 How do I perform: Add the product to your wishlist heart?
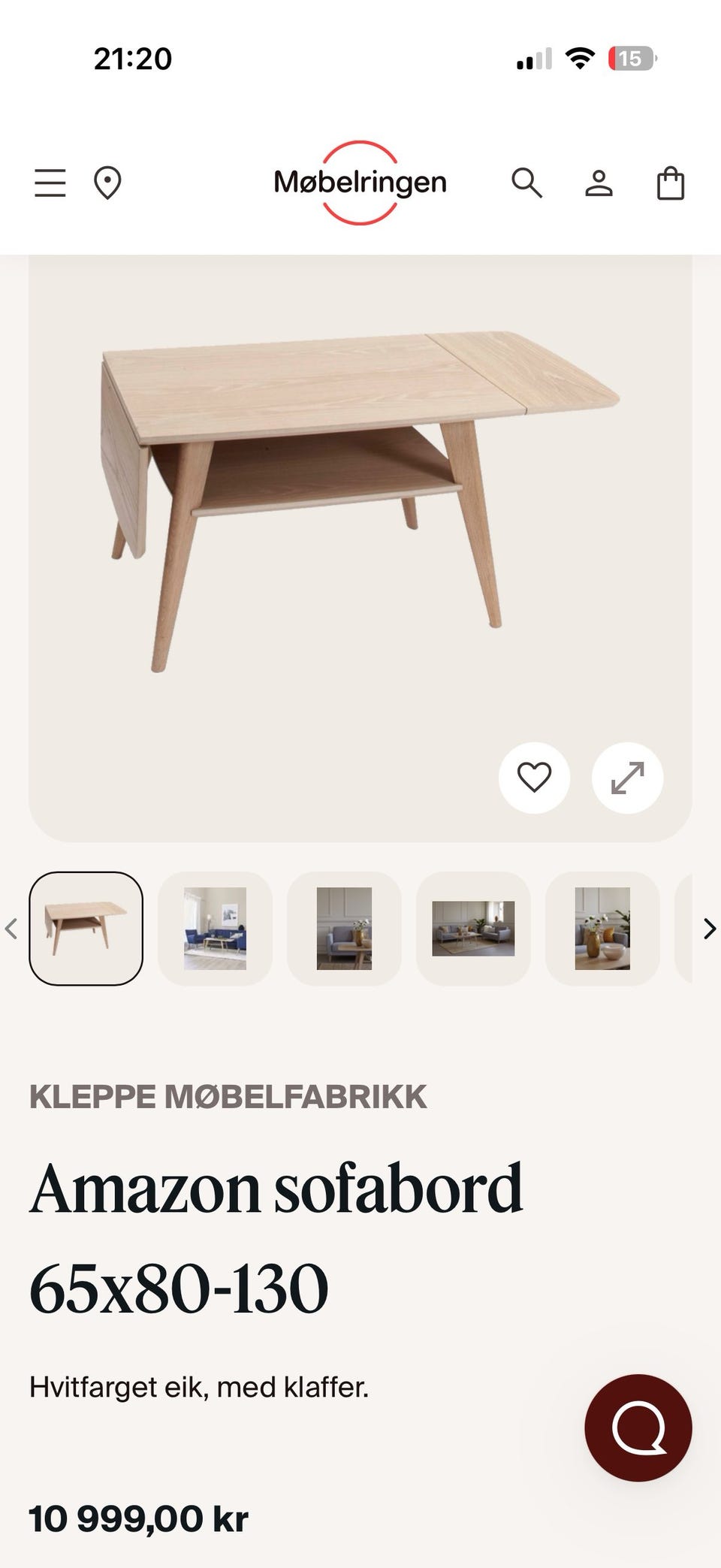click(x=535, y=779)
